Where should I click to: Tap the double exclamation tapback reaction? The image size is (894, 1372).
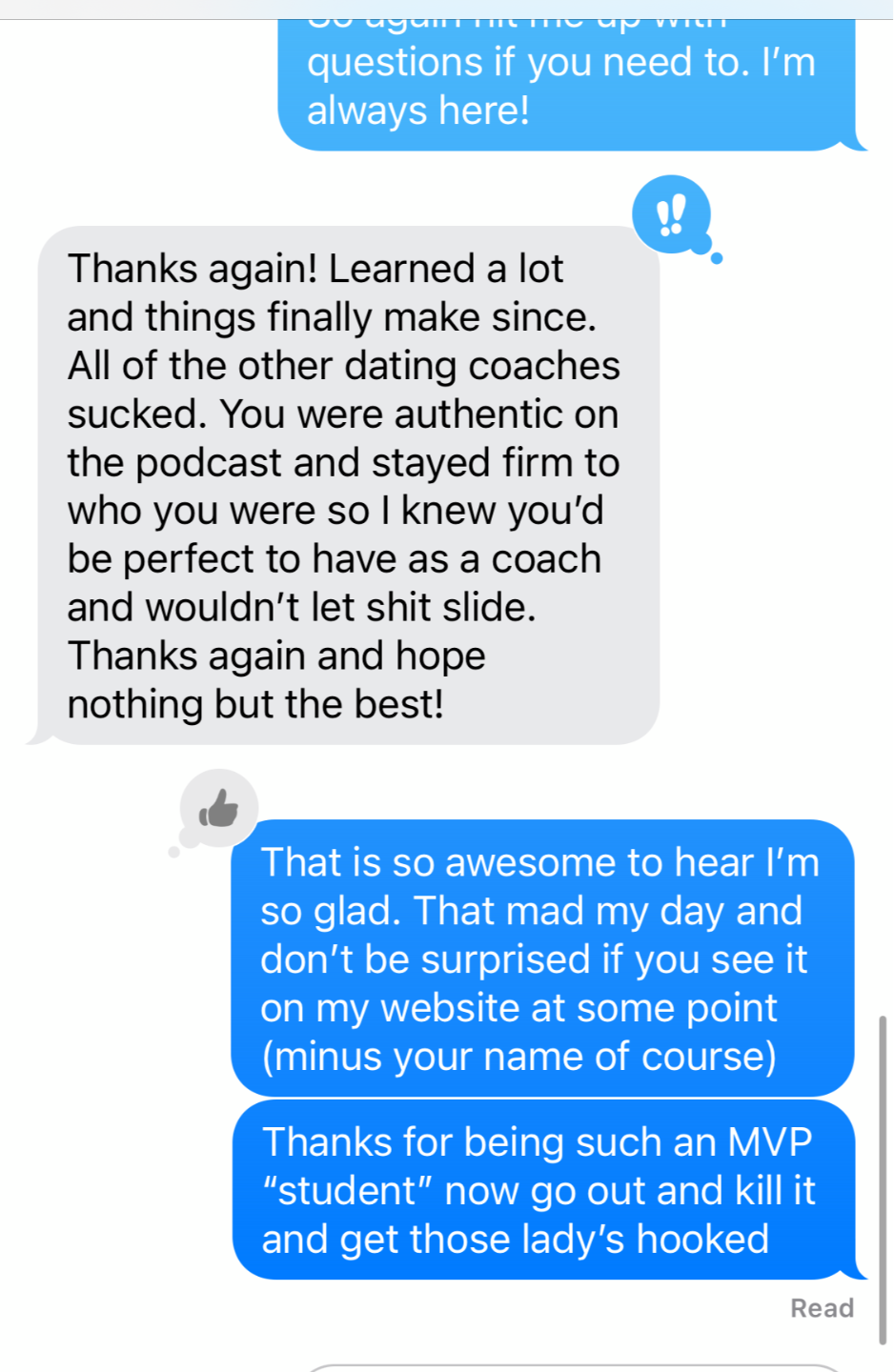tap(672, 214)
